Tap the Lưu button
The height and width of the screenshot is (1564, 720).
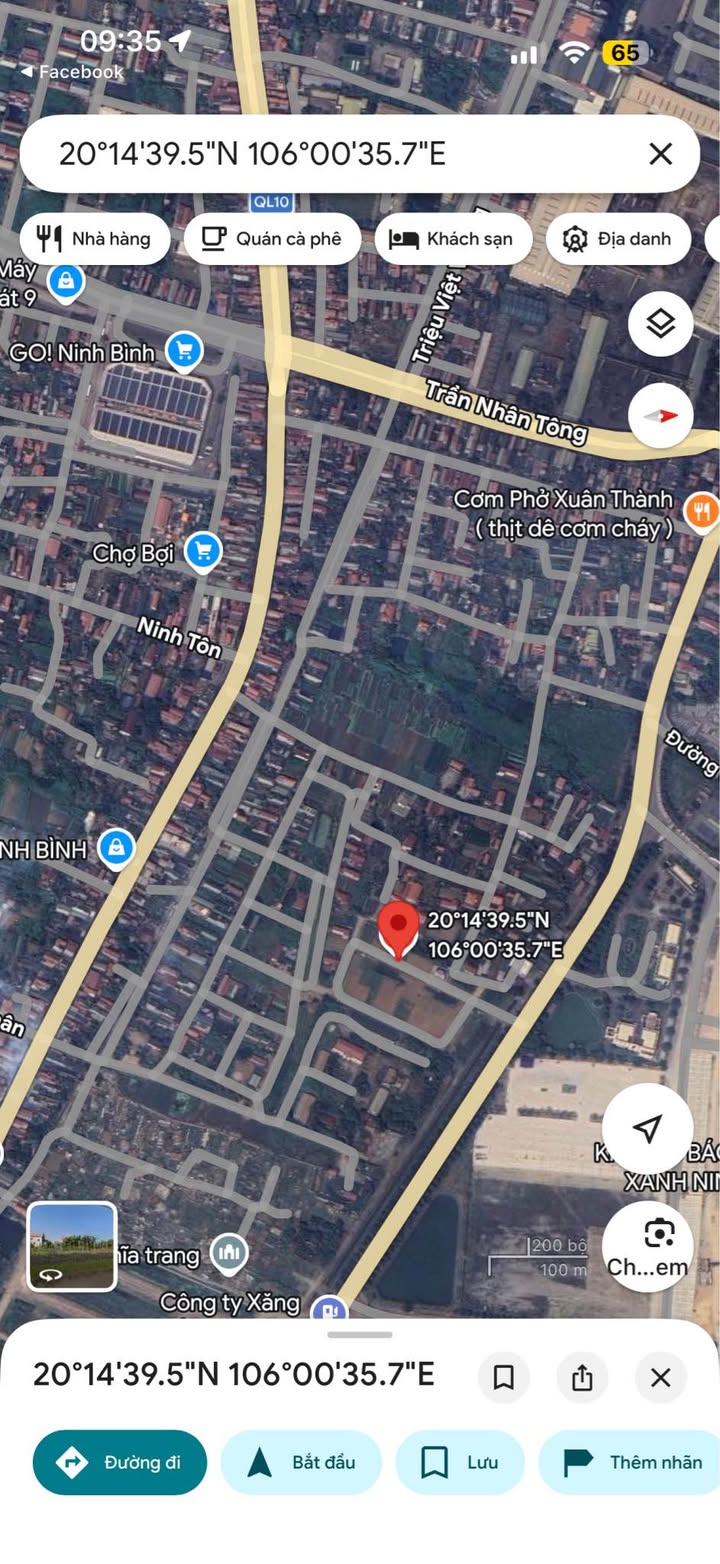click(460, 1462)
